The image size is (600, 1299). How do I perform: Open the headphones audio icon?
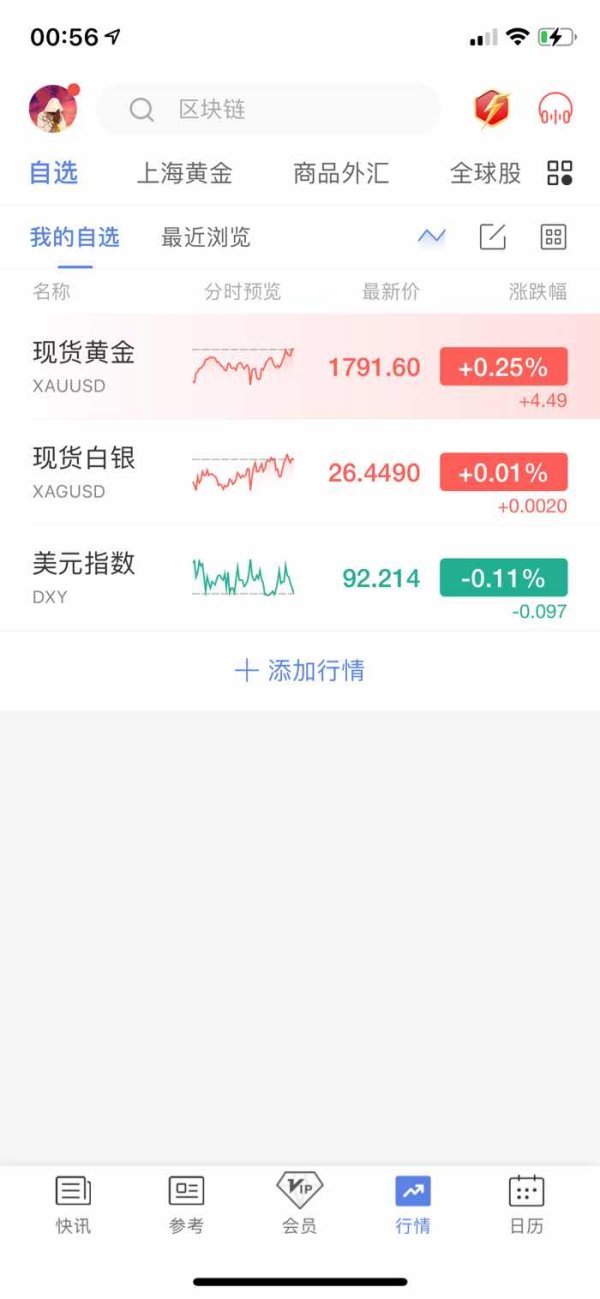tap(555, 109)
